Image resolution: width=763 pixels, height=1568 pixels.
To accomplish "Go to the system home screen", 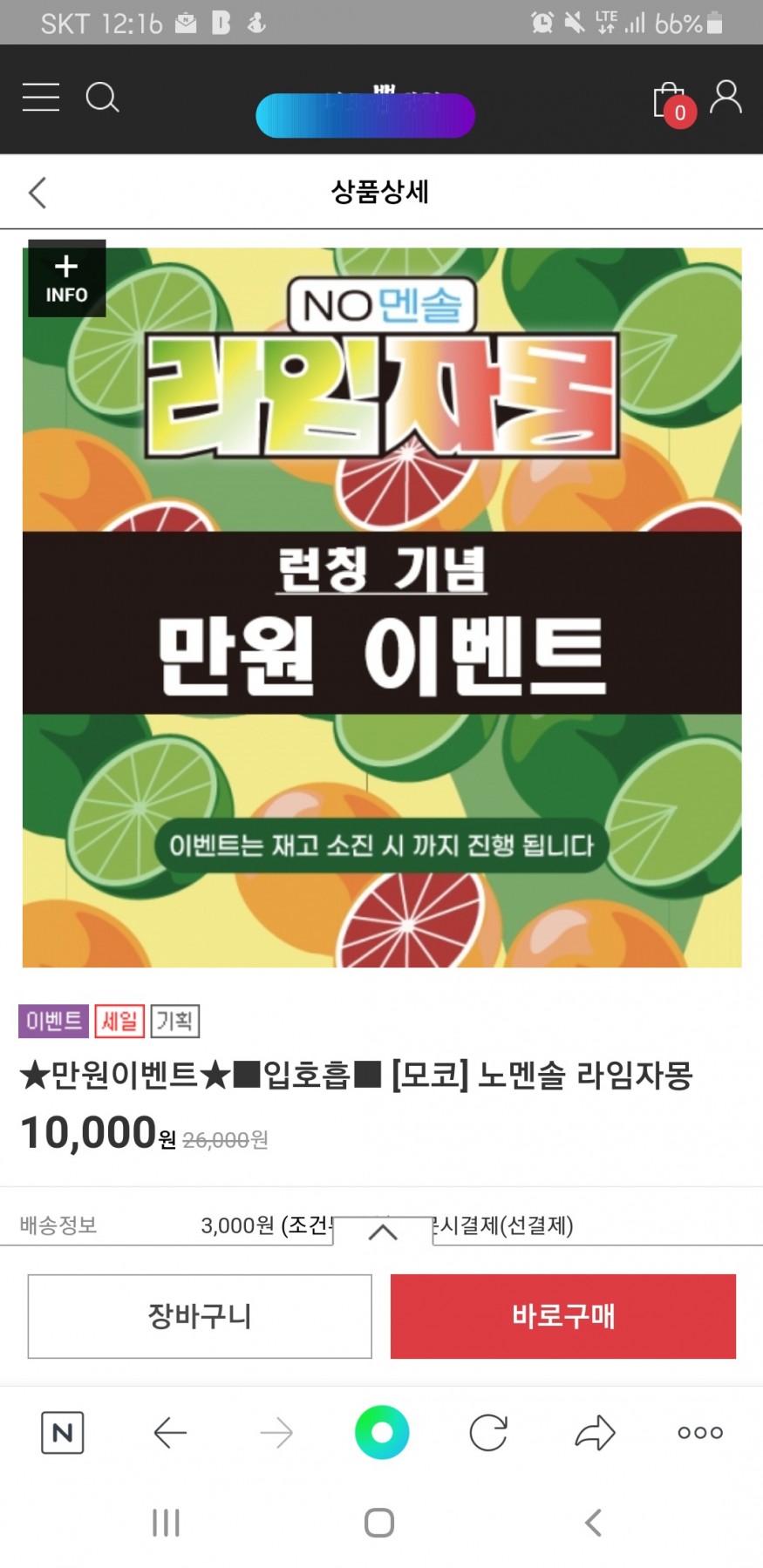I will 379,1523.
